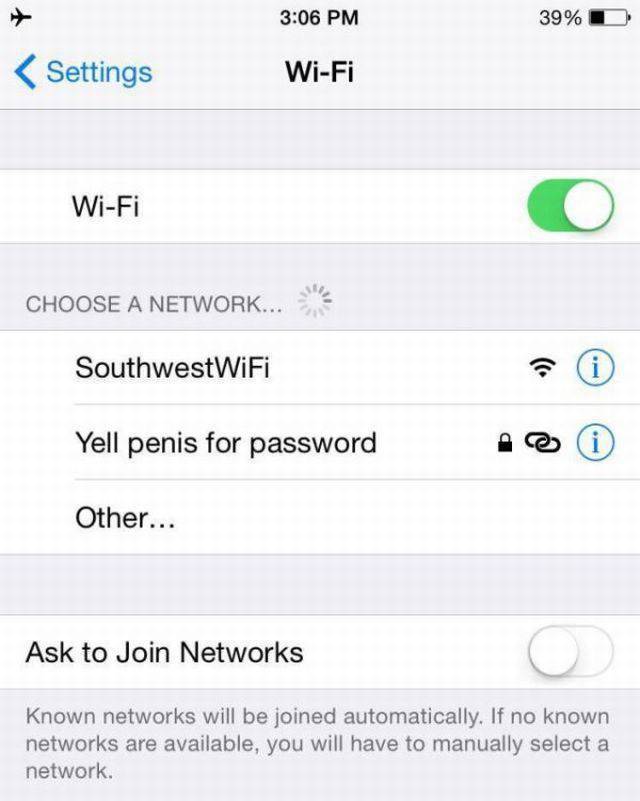Viewport: 640px width, 801px height.
Task: Enable Ask to Join Networks
Action: pos(570,653)
